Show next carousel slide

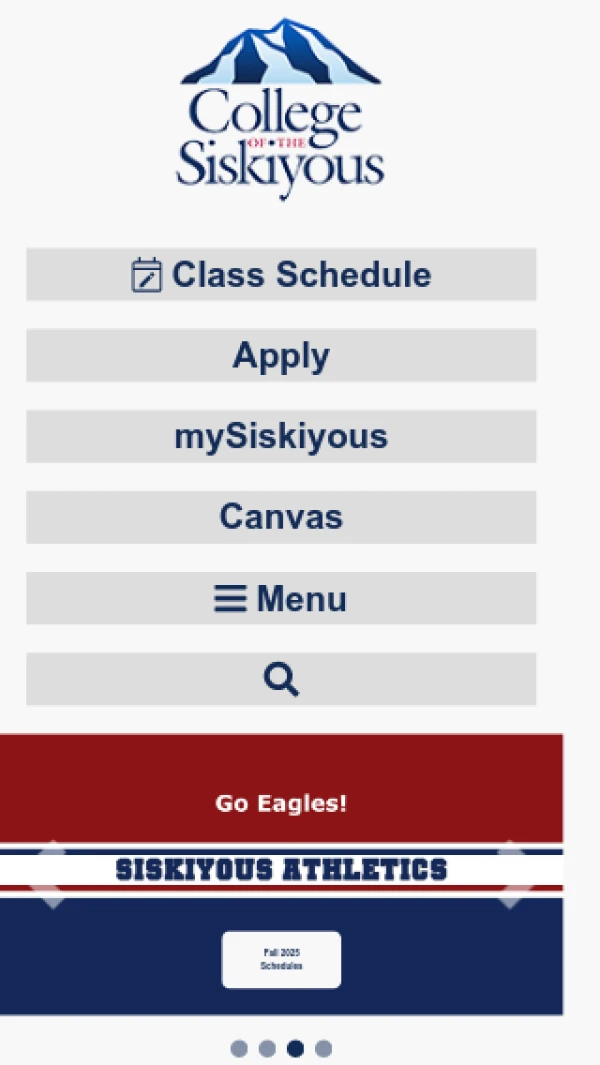[511, 874]
